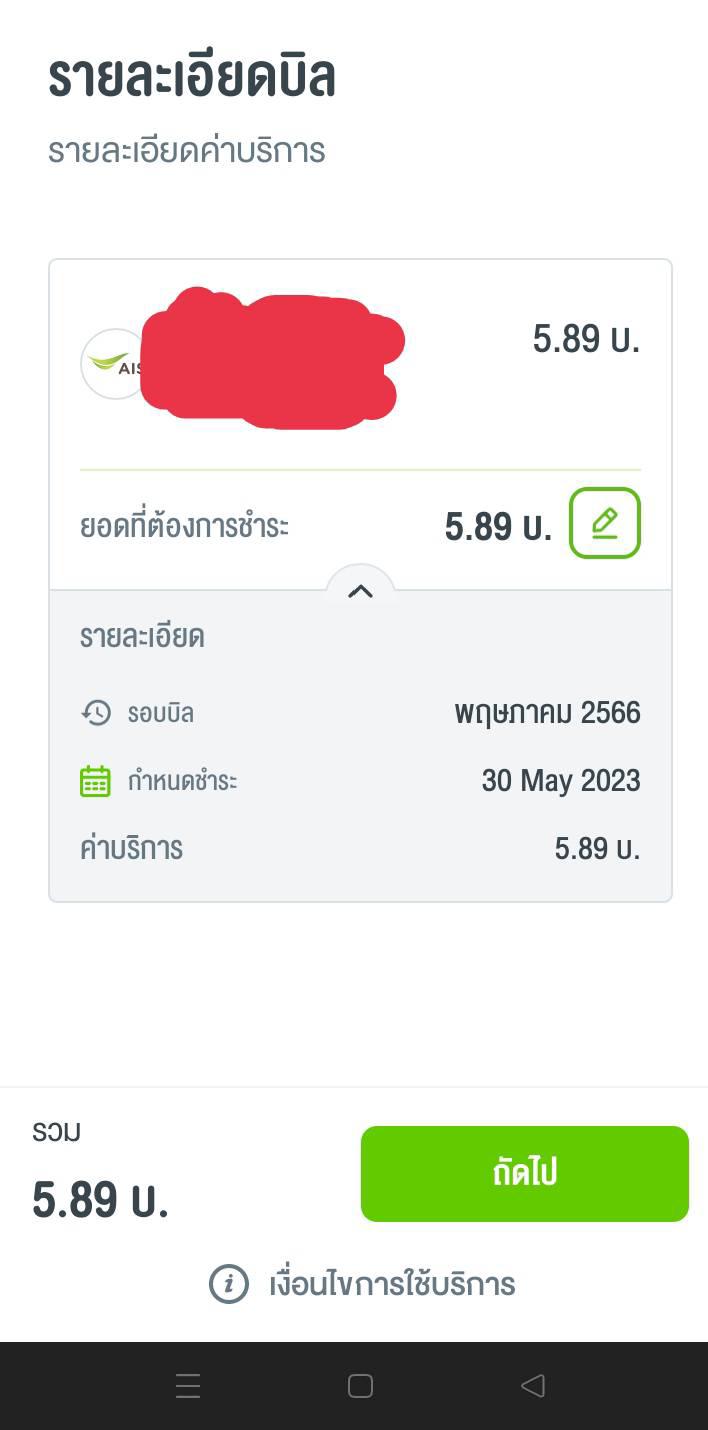Collapse the bill details section

360,590
